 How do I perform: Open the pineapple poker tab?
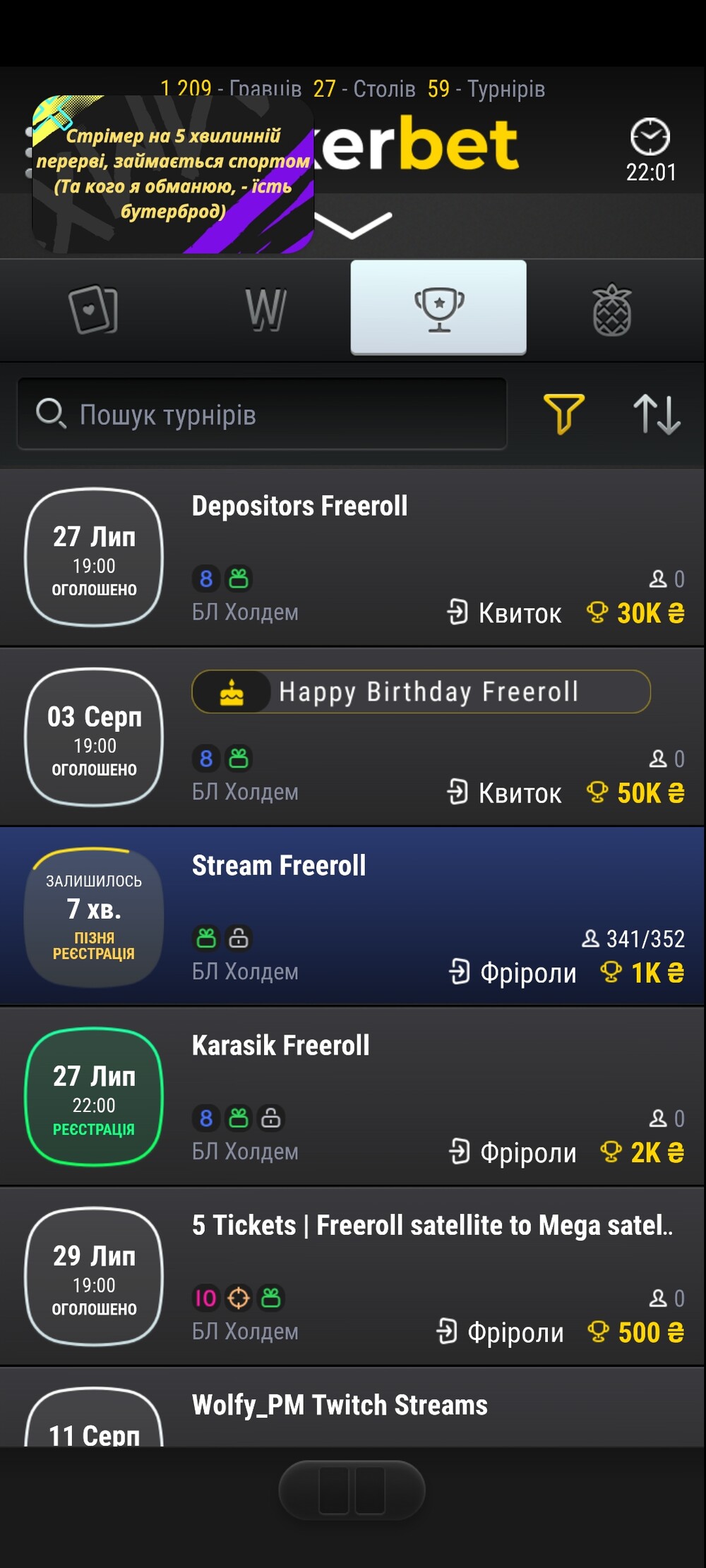tap(611, 309)
